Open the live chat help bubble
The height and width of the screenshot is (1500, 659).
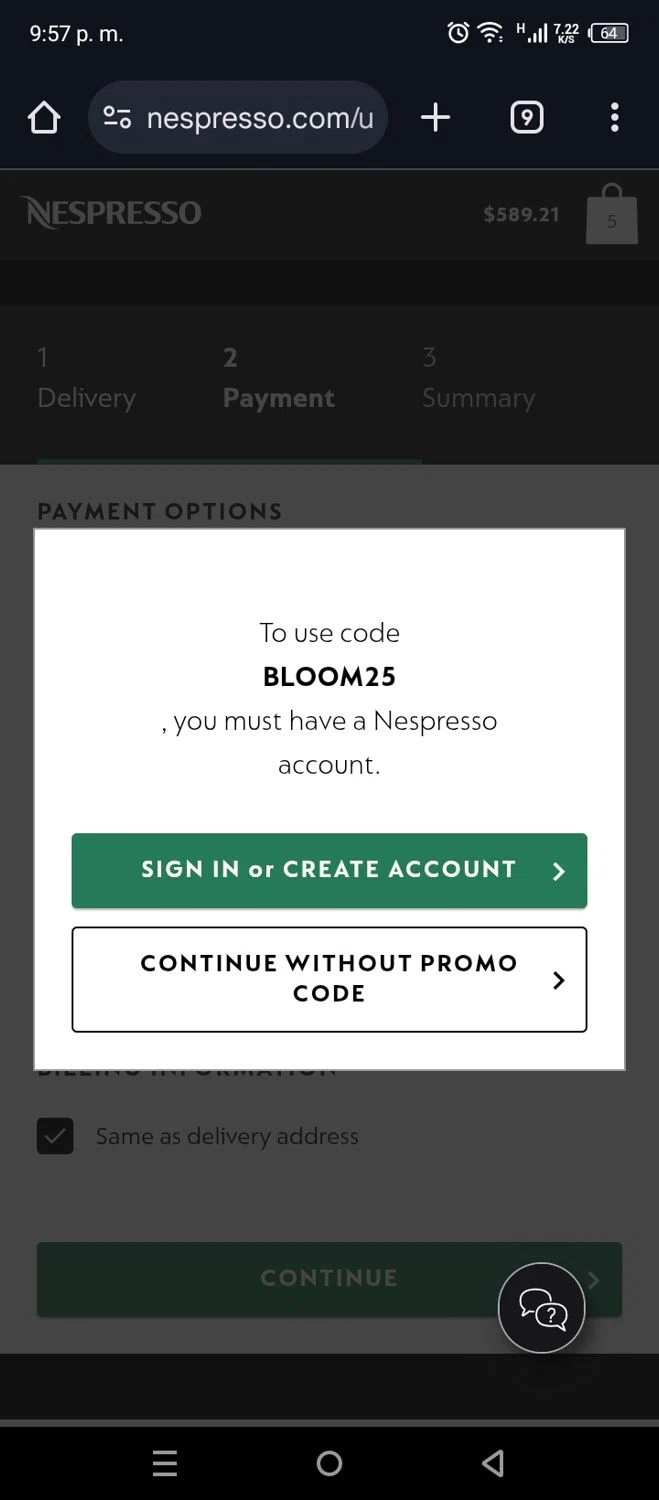[x=541, y=1307]
